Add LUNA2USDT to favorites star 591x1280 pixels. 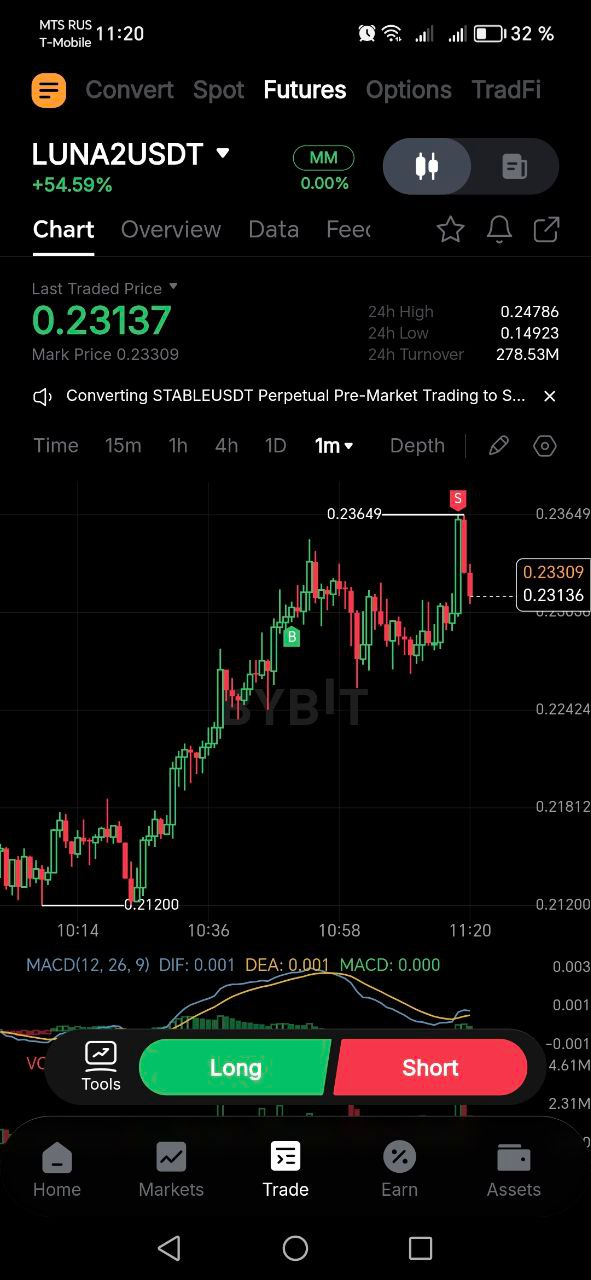tap(450, 230)
